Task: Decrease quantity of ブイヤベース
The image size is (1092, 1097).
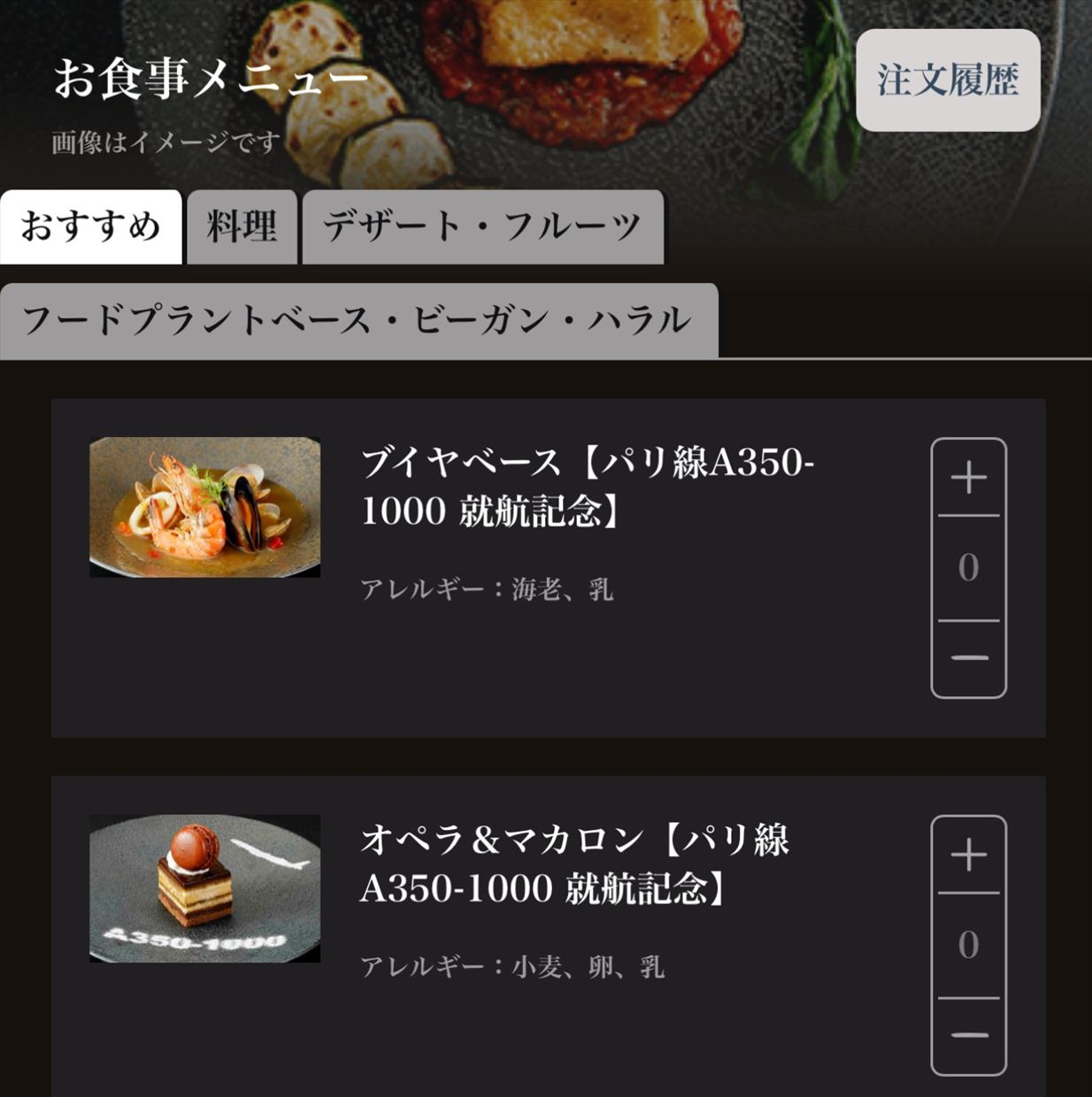Action: coord(968,658)
